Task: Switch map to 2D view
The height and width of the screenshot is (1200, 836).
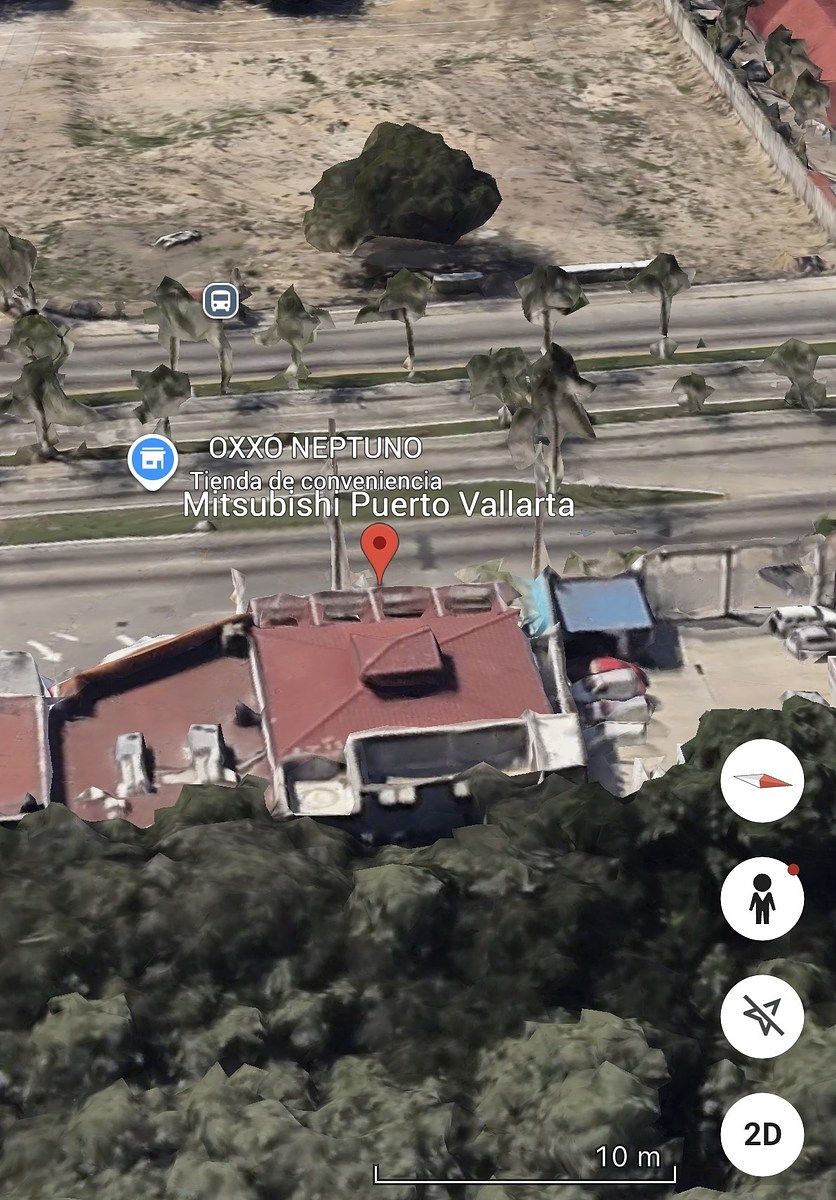Action: pos(762,1134)
